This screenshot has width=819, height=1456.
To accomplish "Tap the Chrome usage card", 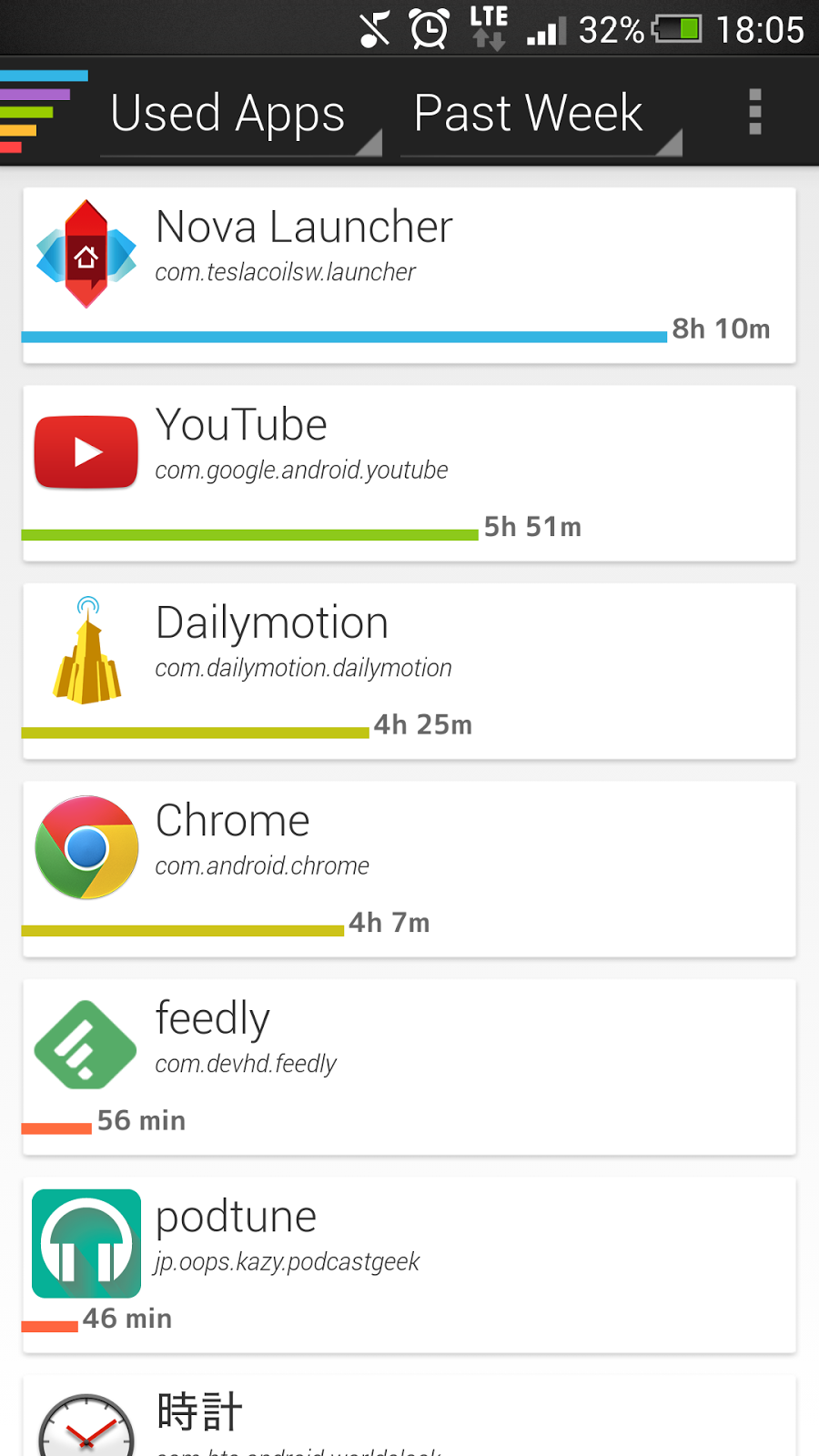I will (x=409, y=869).
